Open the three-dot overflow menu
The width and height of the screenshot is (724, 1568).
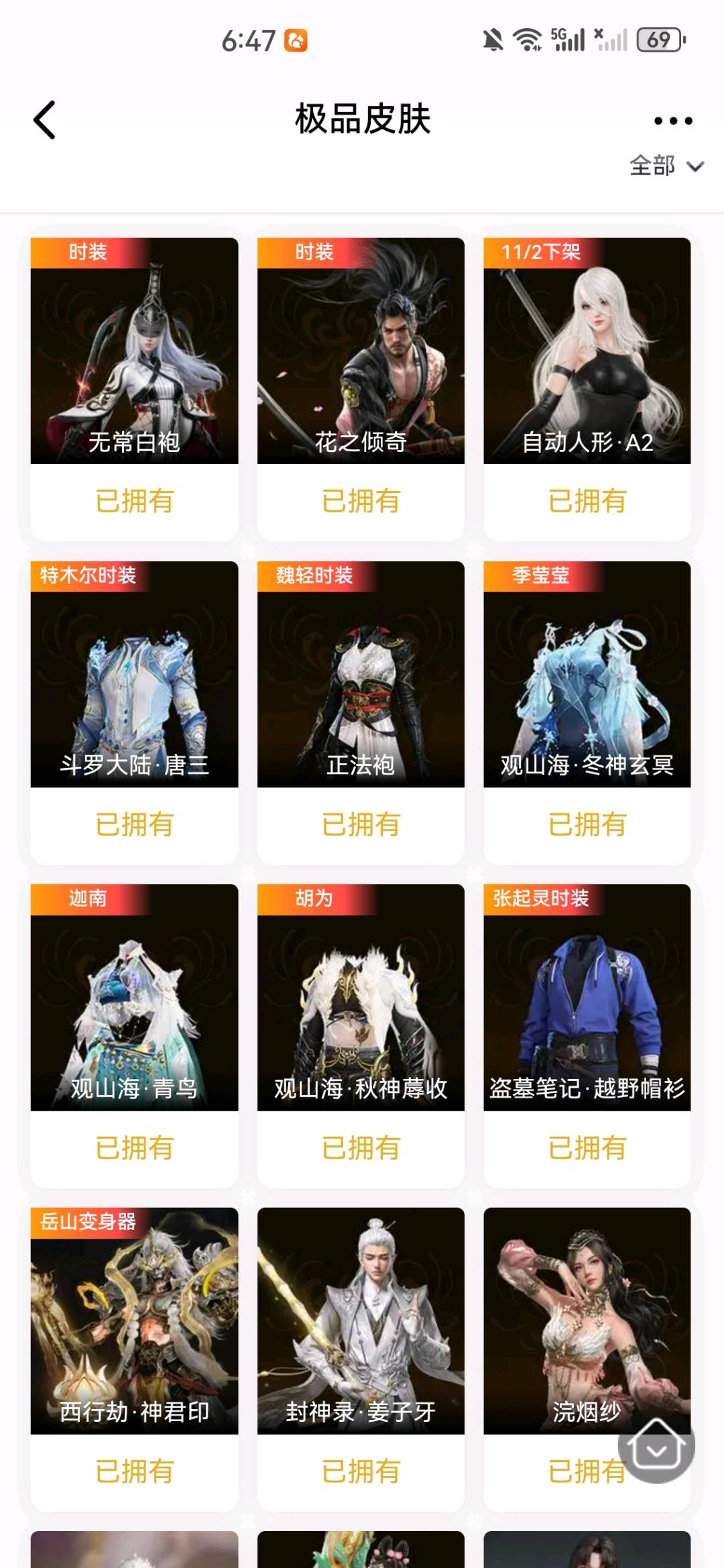[x=673, y=121]
